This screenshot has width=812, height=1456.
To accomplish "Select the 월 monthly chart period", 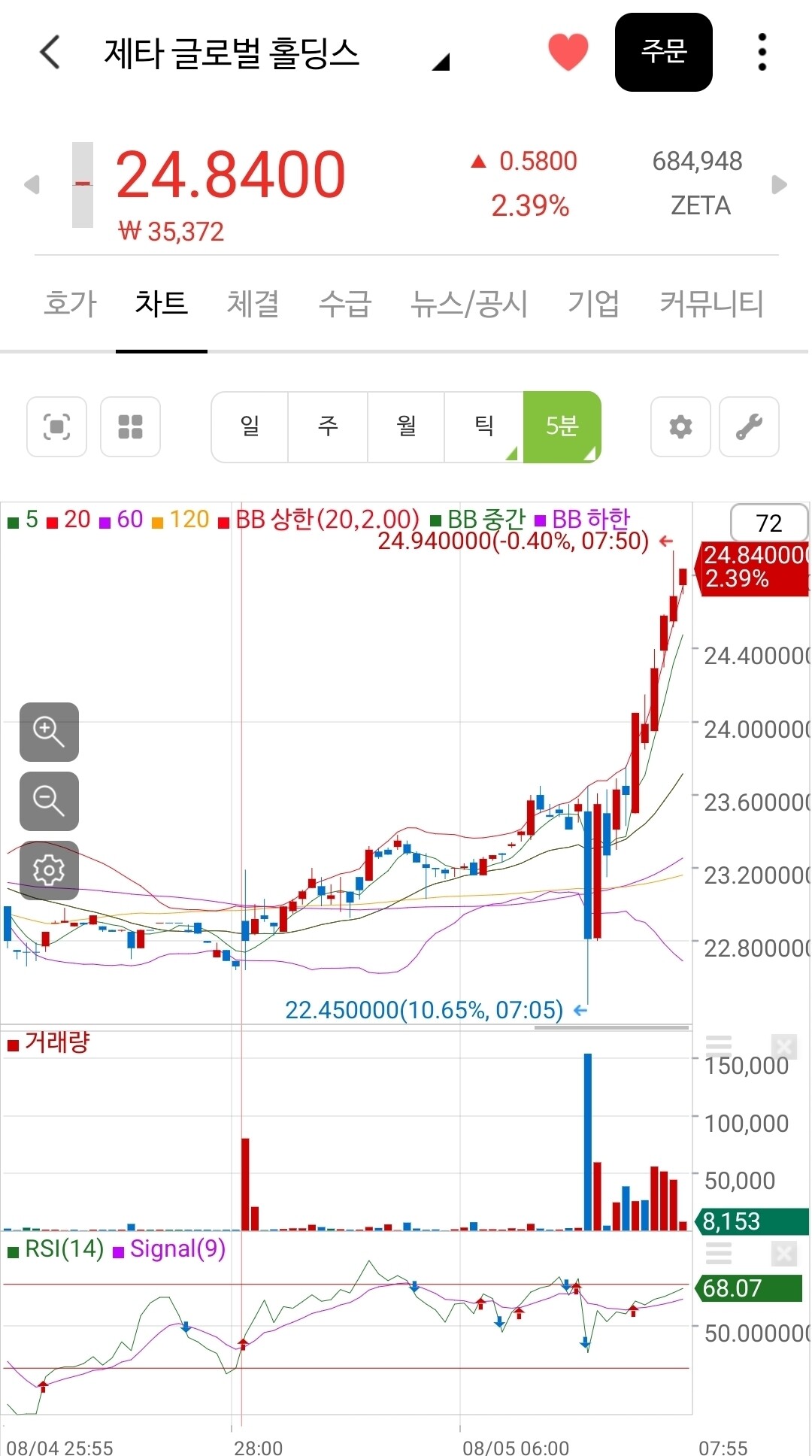I will 406,426.
